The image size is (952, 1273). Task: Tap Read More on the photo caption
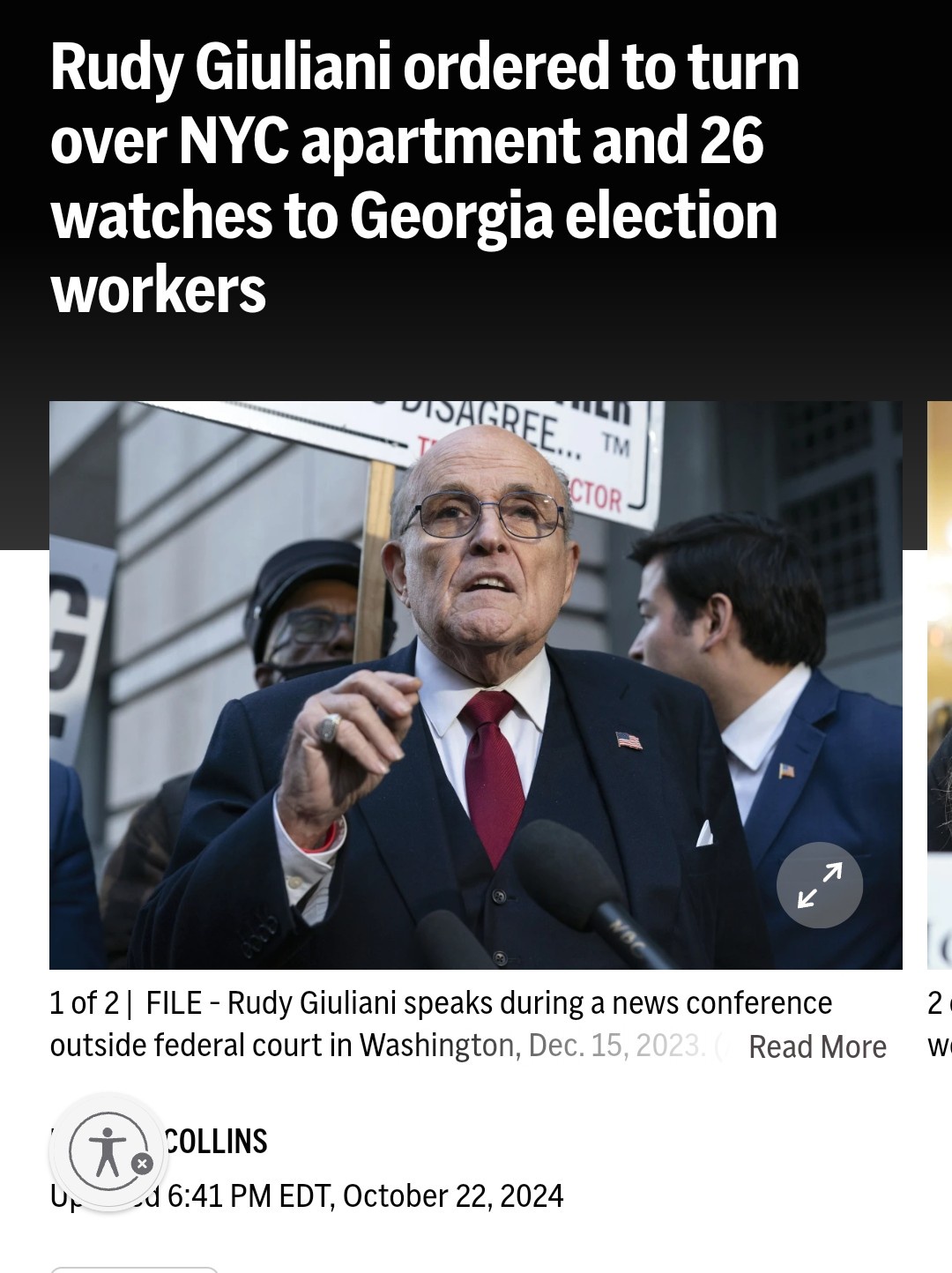816,1046
